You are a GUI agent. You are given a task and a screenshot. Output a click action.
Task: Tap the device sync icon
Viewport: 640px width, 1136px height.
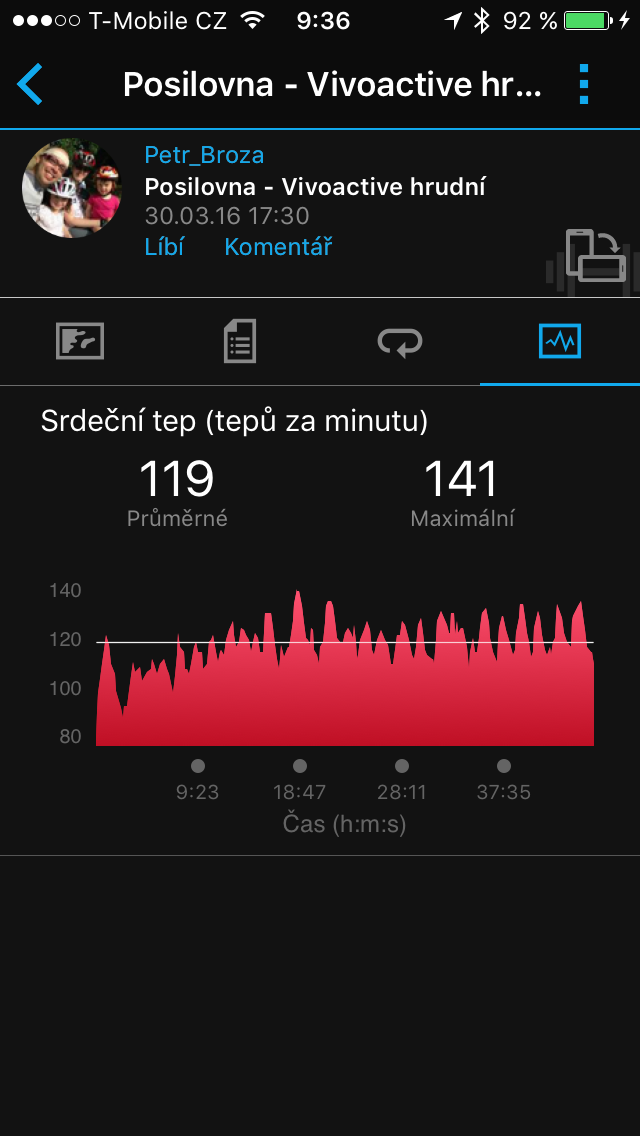pyautogui.click(x=595, y=254)
